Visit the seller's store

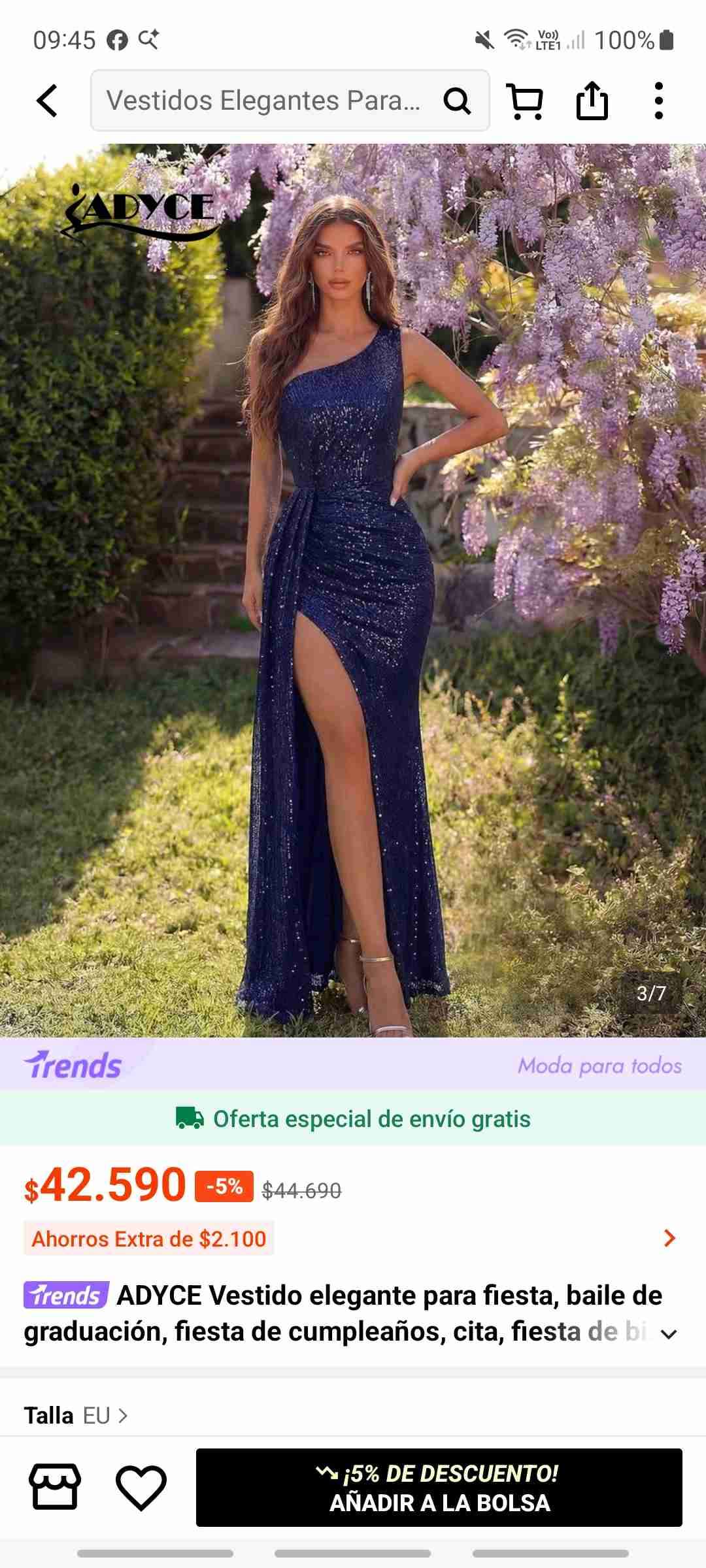pos(55,1487)
